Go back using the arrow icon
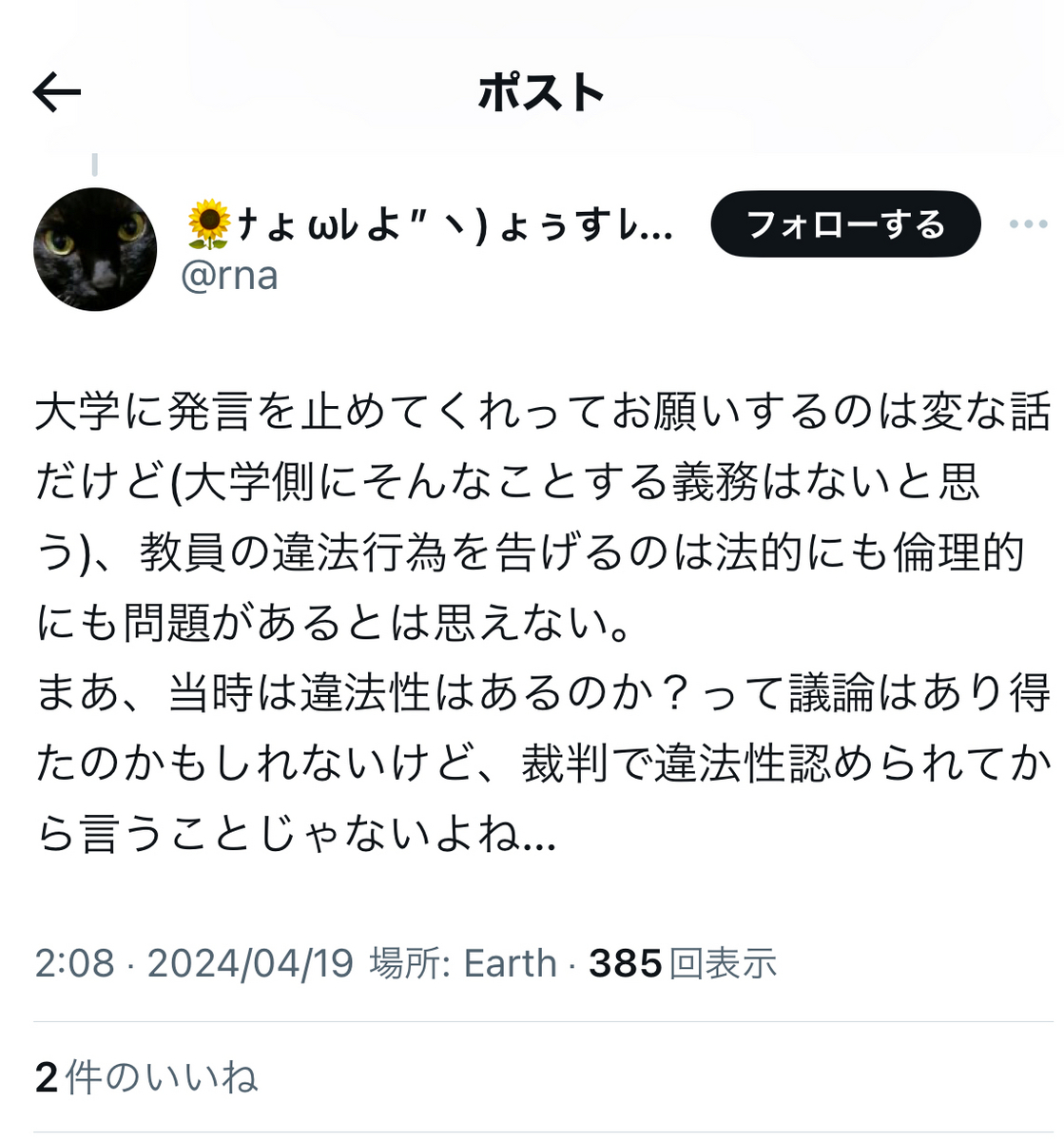This screenshot has width=1064, height=1141. 57,92
